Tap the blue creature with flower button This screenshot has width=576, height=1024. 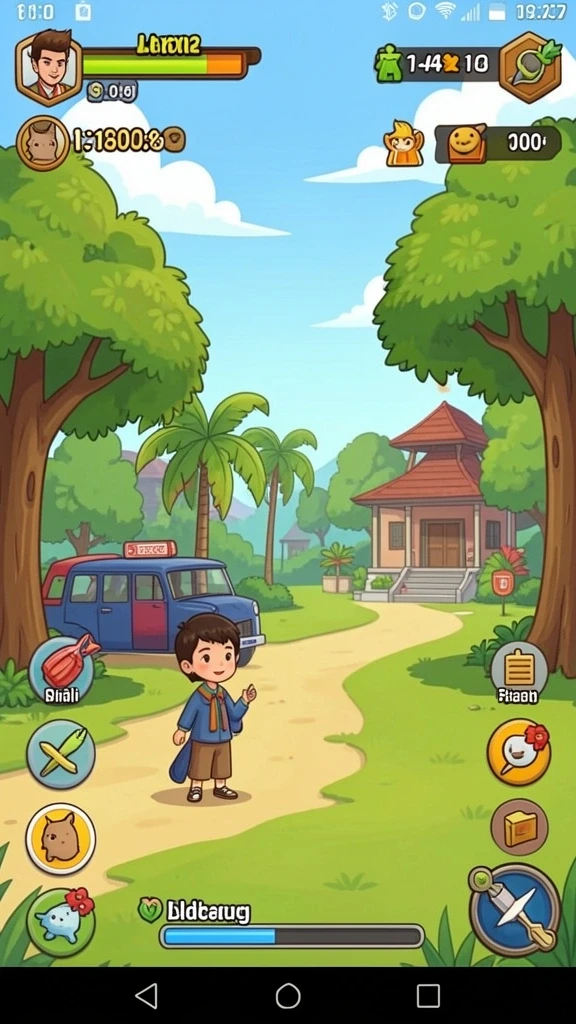point(61,921)
